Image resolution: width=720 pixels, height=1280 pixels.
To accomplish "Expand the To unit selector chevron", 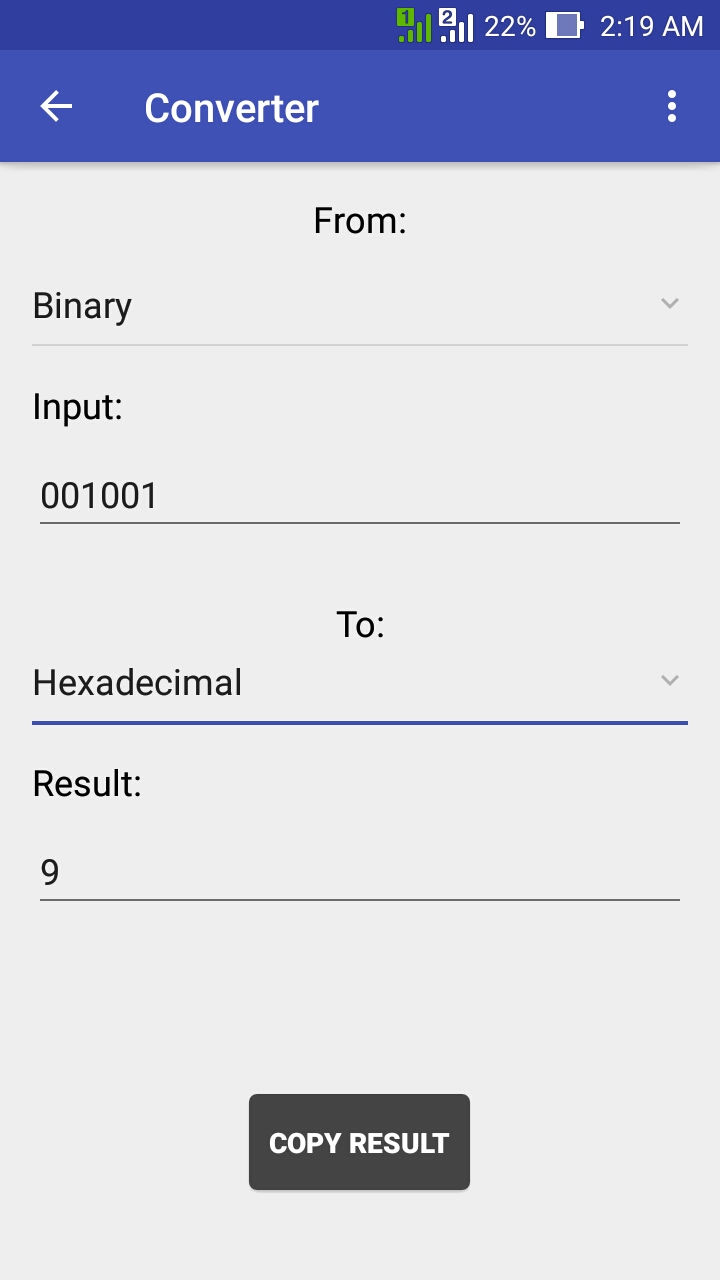I will 670,679.
